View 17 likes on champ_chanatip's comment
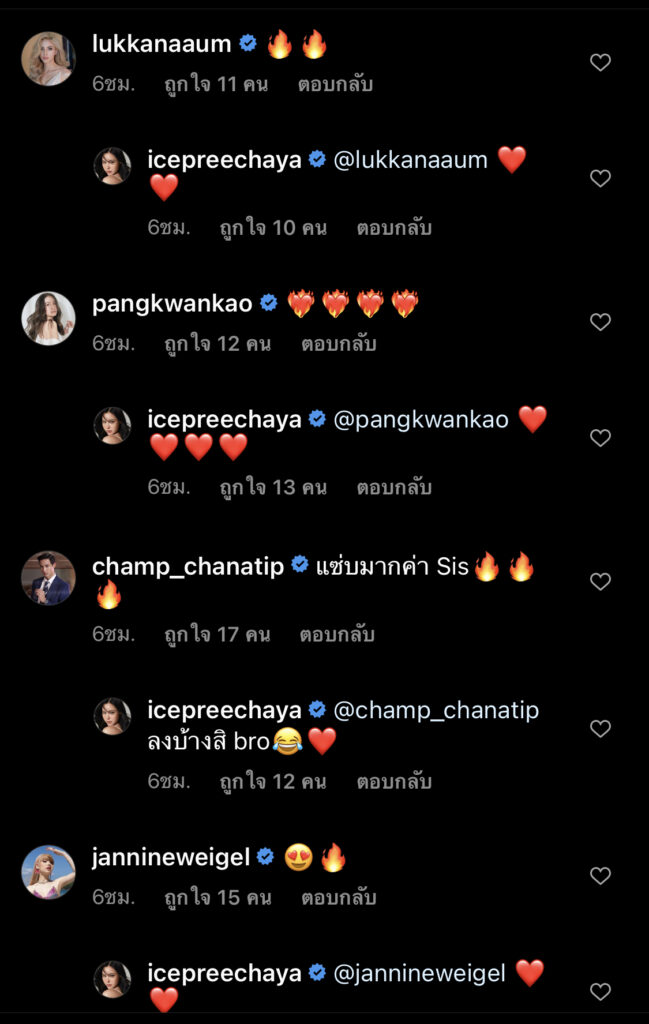 pos(217,634)
